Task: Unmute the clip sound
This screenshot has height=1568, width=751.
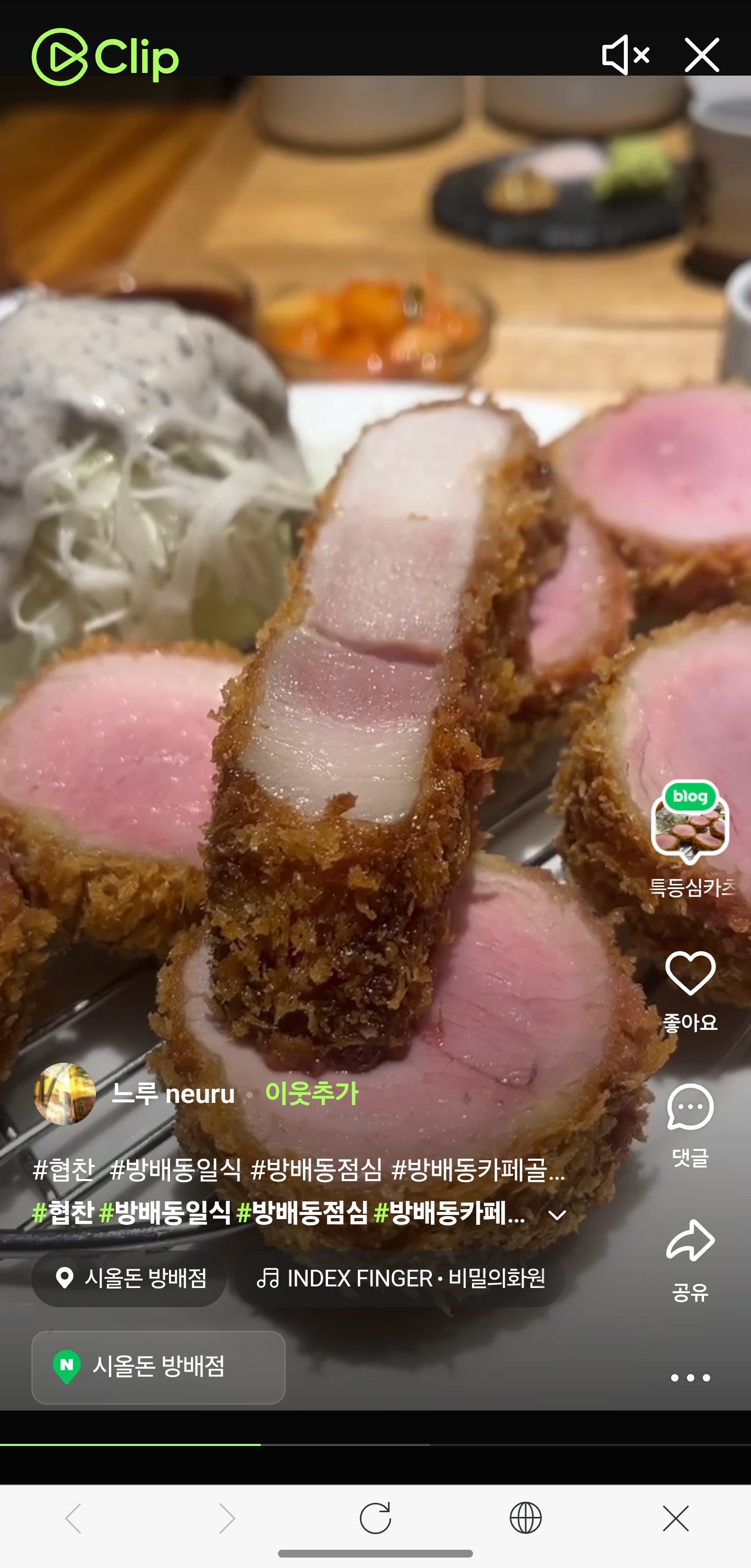Action: click(625, 55)
